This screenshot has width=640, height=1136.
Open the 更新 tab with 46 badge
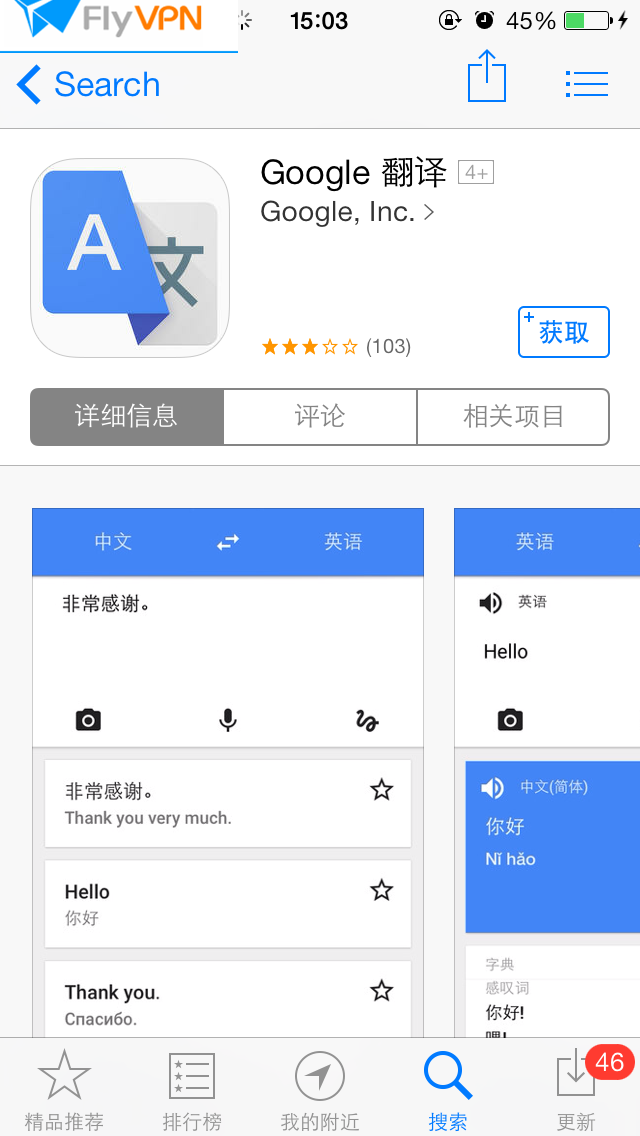pyautogui.click(x=577, y=1090)
